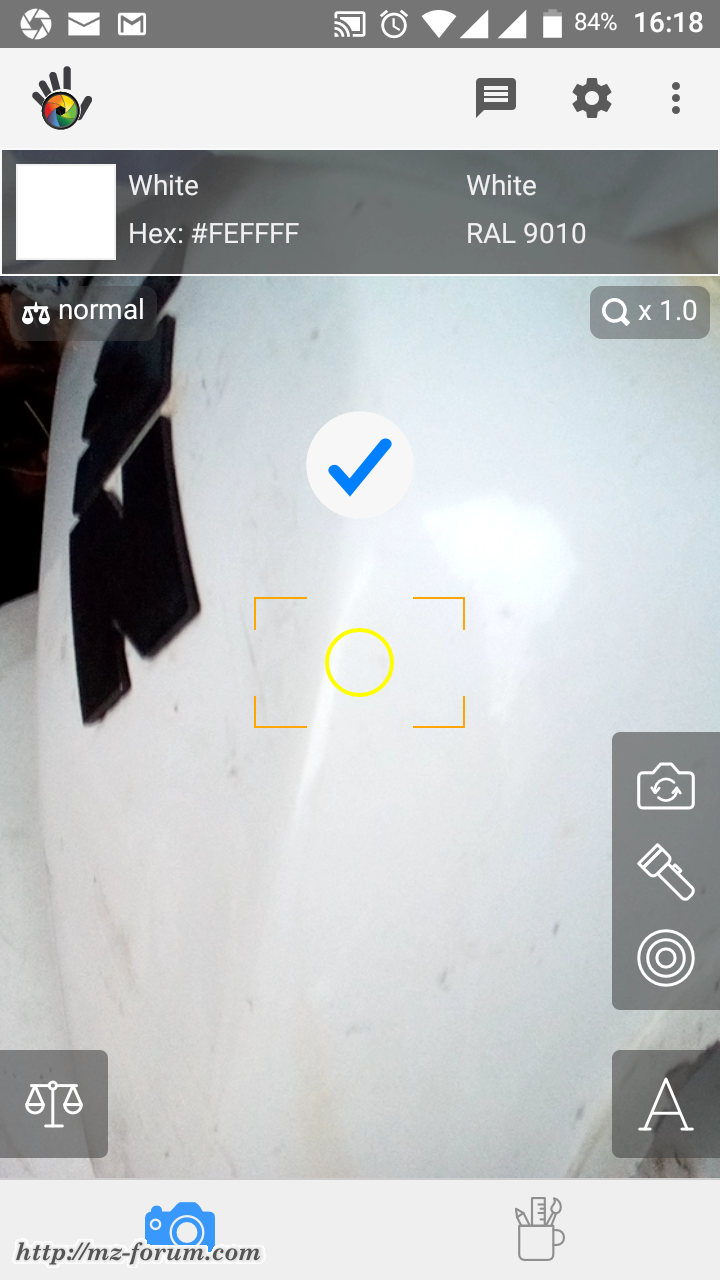This screenshot has height=1280, width=720.
Task: Switch to the tools cup tab
Action: click(x=539, y=1228)
